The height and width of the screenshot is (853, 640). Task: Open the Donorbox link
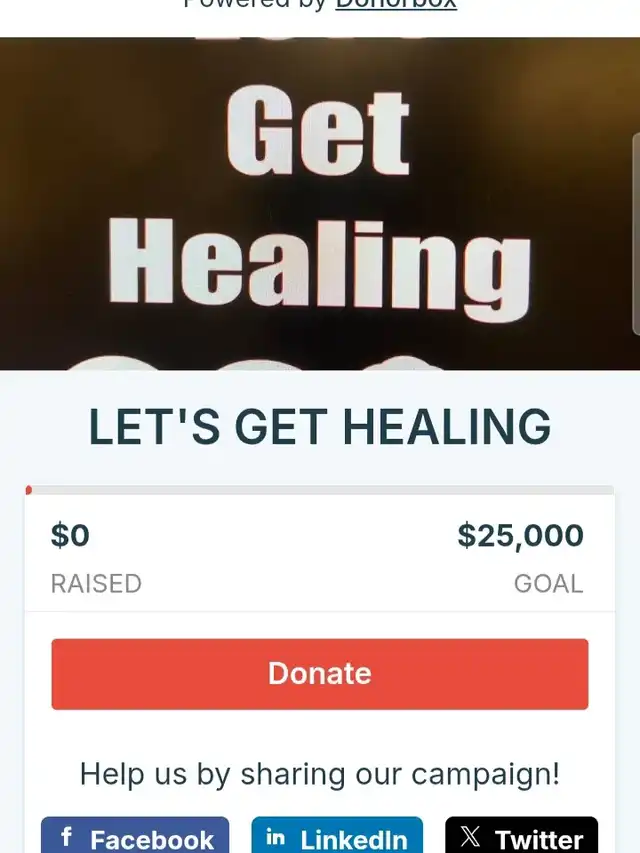395,4
